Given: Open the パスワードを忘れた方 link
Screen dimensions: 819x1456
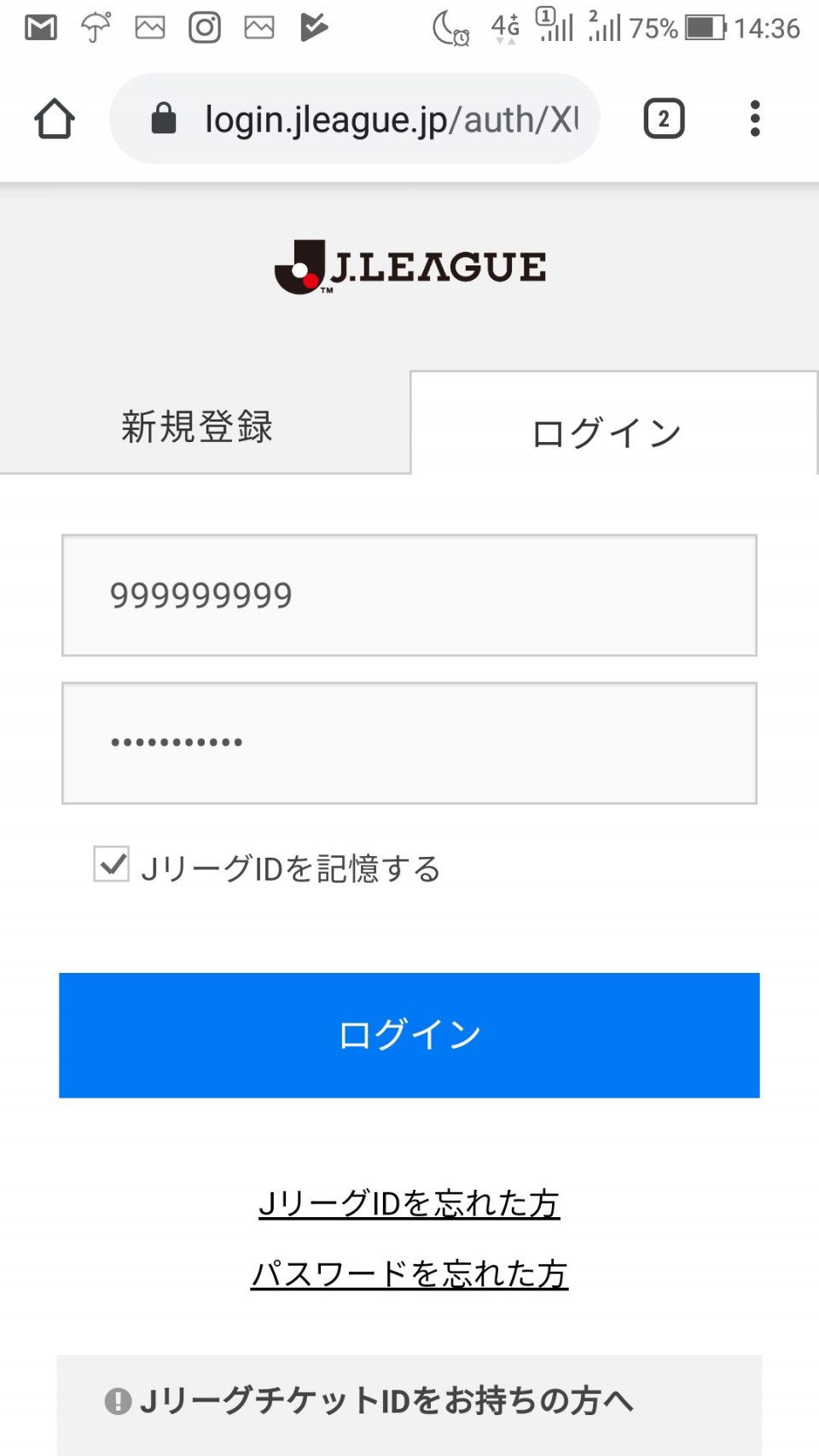Looking at the screenshot, I should click(409, 1274).
